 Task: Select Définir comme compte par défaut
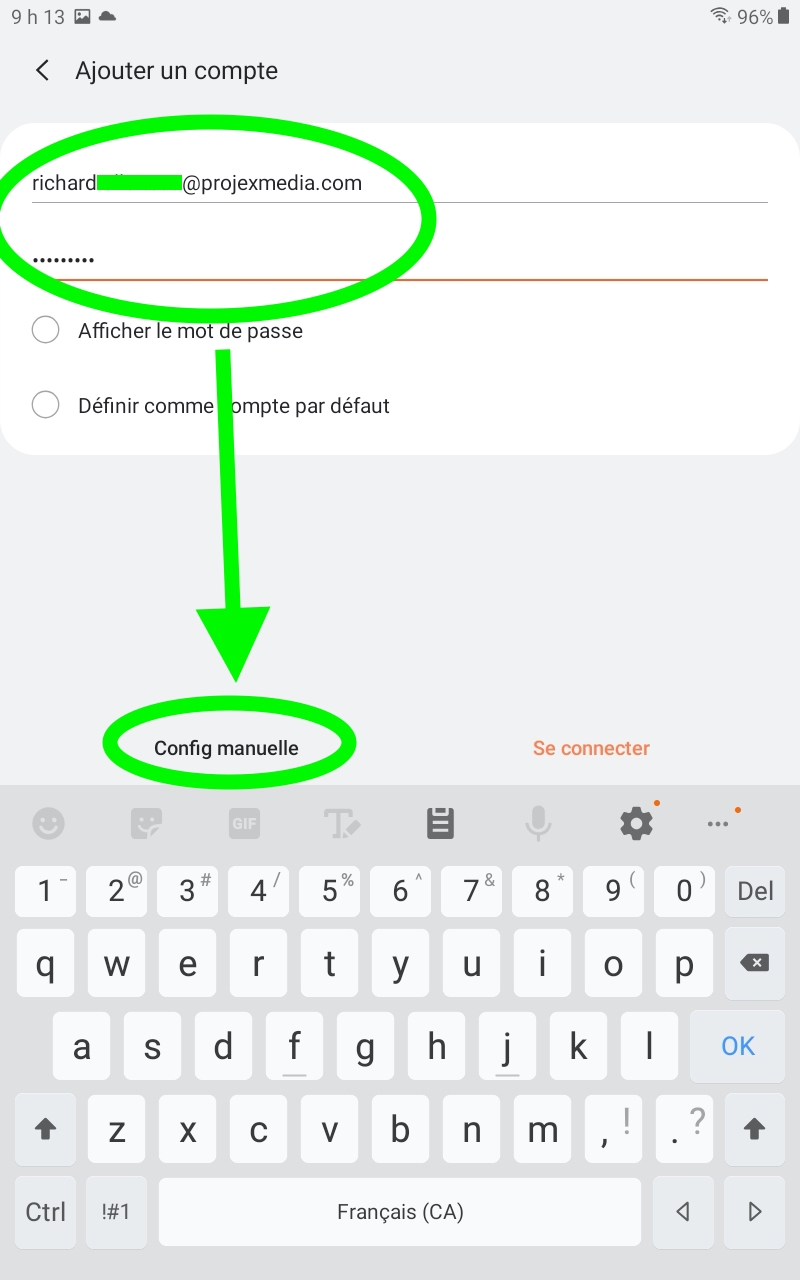click(x=46, y=406)
